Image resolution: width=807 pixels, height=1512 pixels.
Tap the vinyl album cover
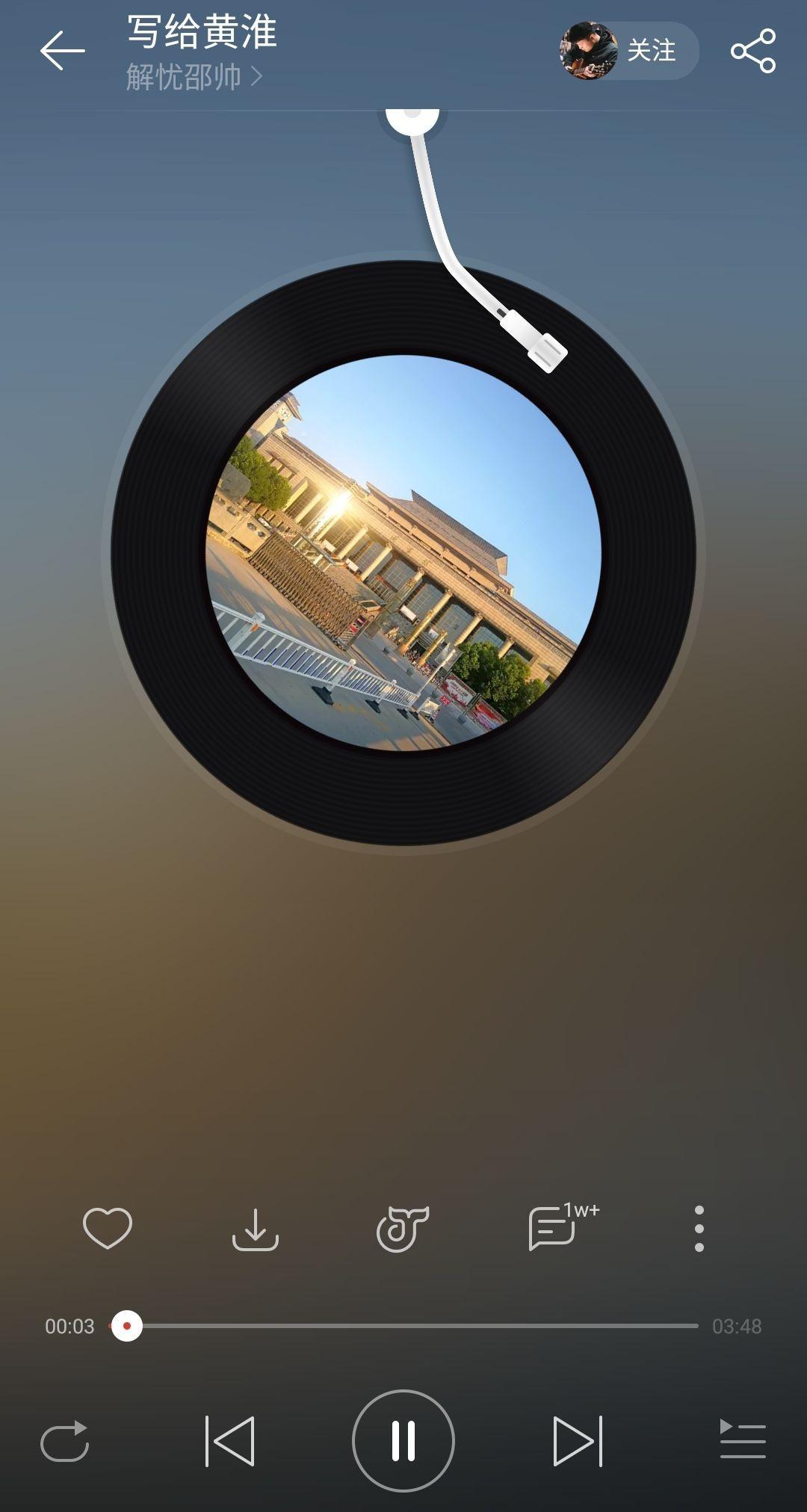tap(403, 553)
